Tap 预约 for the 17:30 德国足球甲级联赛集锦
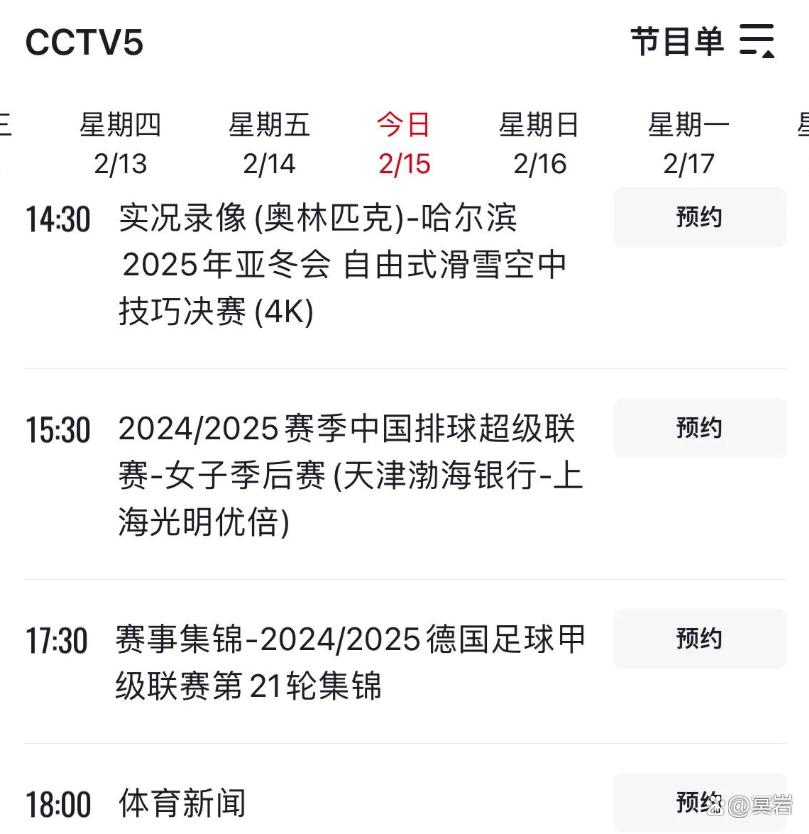Viewport: 809px width, 834px height. pos(699,639)
